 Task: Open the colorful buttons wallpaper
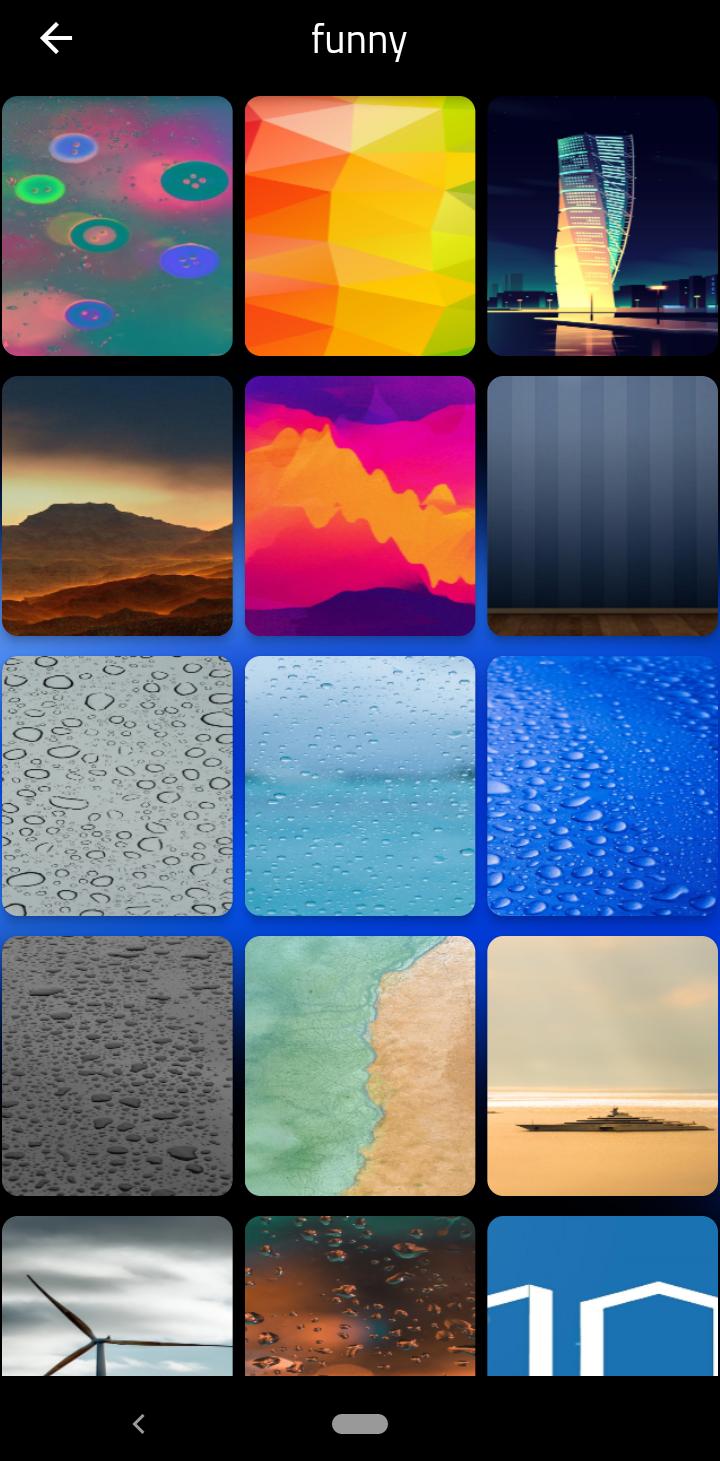point(117,226)
